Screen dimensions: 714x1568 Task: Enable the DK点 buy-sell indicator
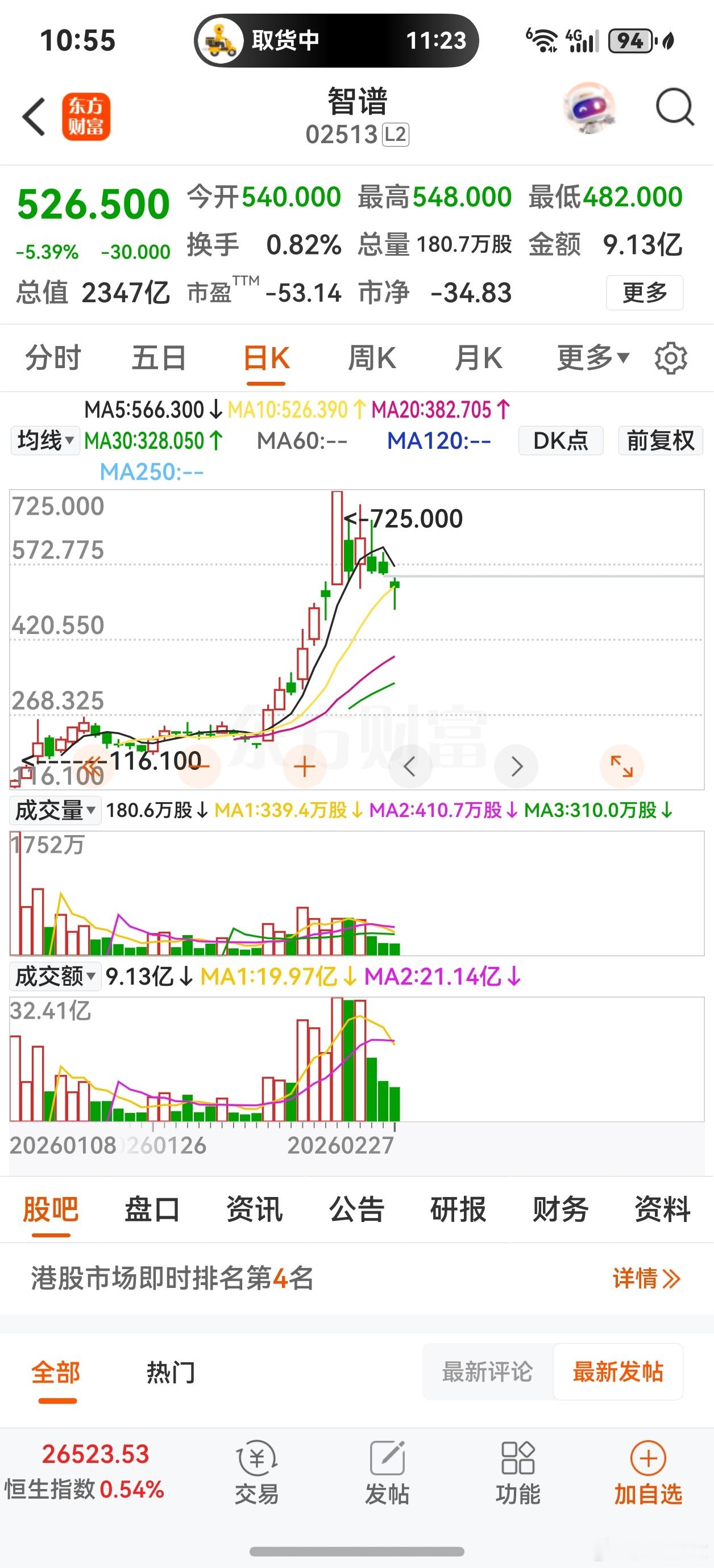(x=560, y=440)
